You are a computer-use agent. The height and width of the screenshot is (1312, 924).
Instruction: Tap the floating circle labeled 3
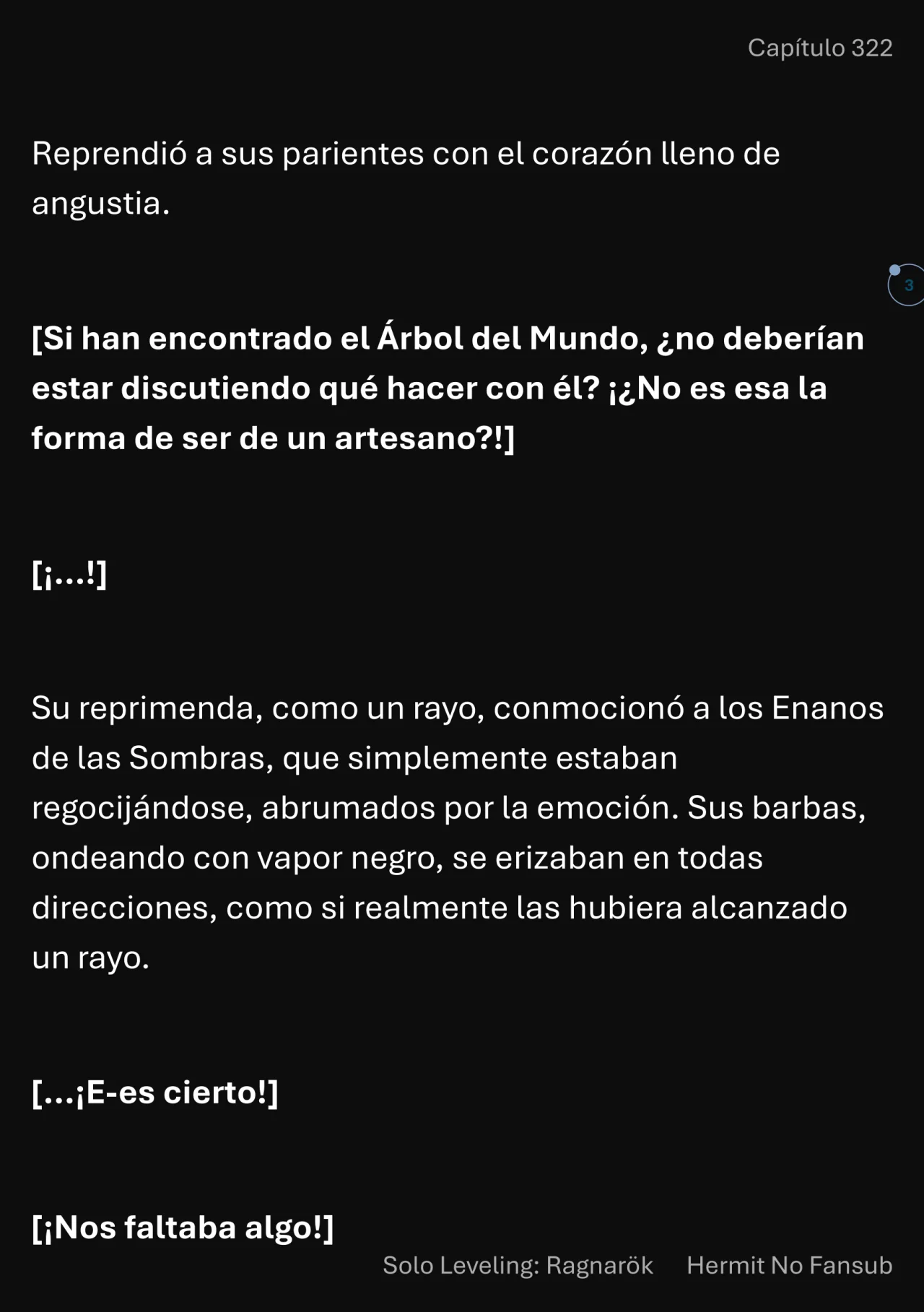tap(907, 285)
